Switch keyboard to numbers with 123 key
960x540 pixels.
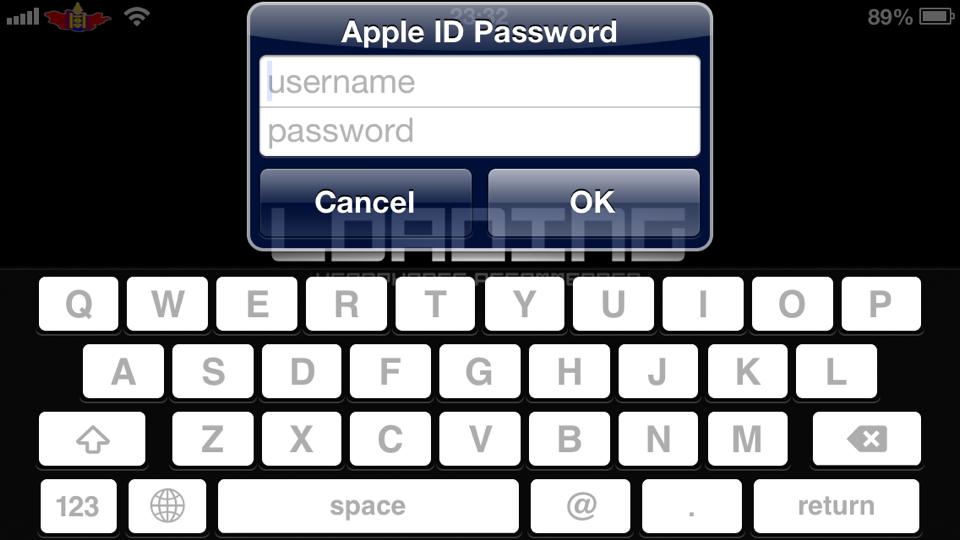coord(78,506)
